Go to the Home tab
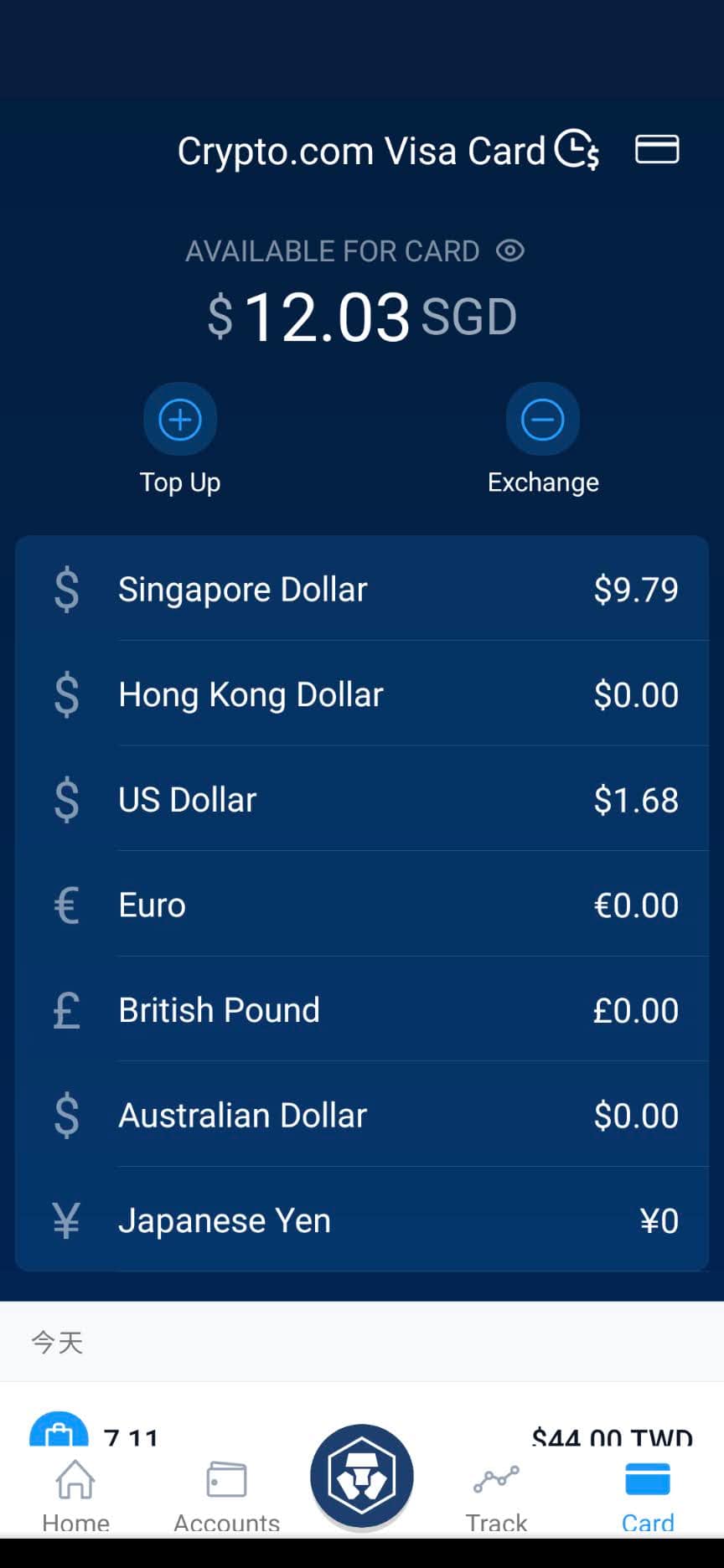This screenshot has height=1568, width=724. [75, 1496]
